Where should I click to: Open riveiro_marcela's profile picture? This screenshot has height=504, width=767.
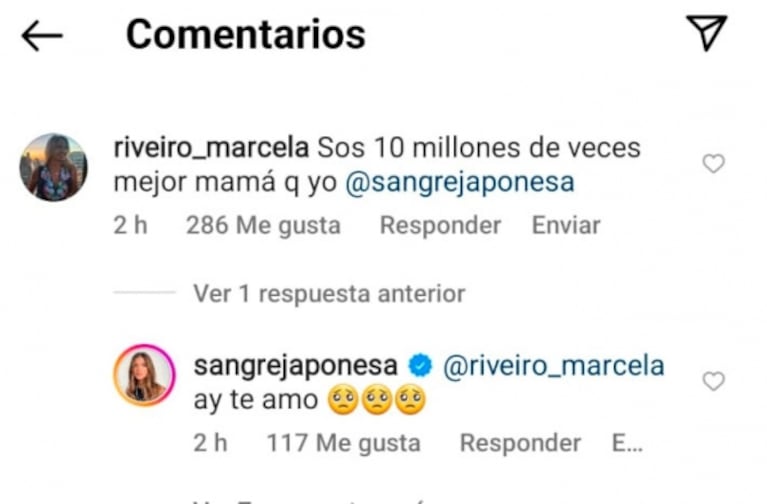pos(54,167)
